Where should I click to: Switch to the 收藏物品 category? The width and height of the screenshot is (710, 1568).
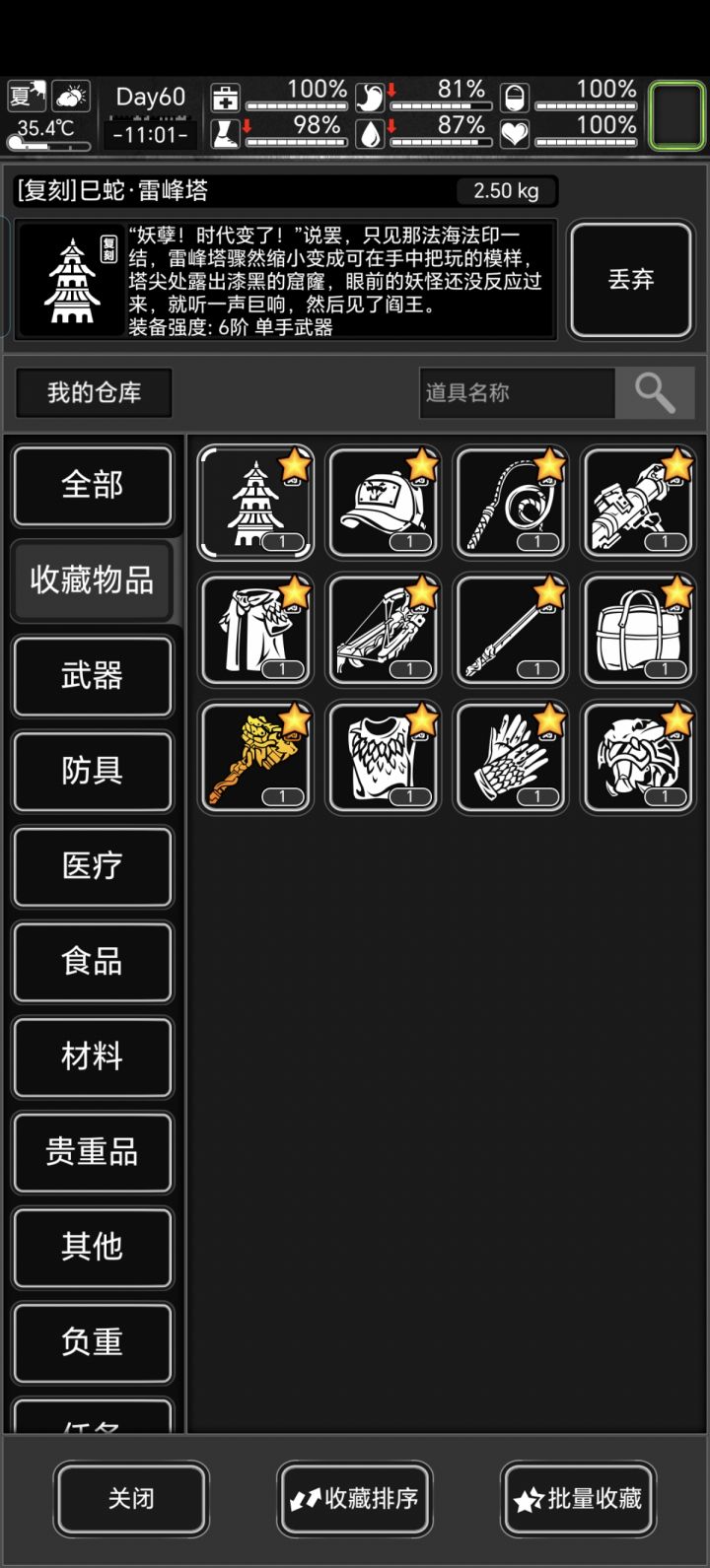[x=92, y=581]
